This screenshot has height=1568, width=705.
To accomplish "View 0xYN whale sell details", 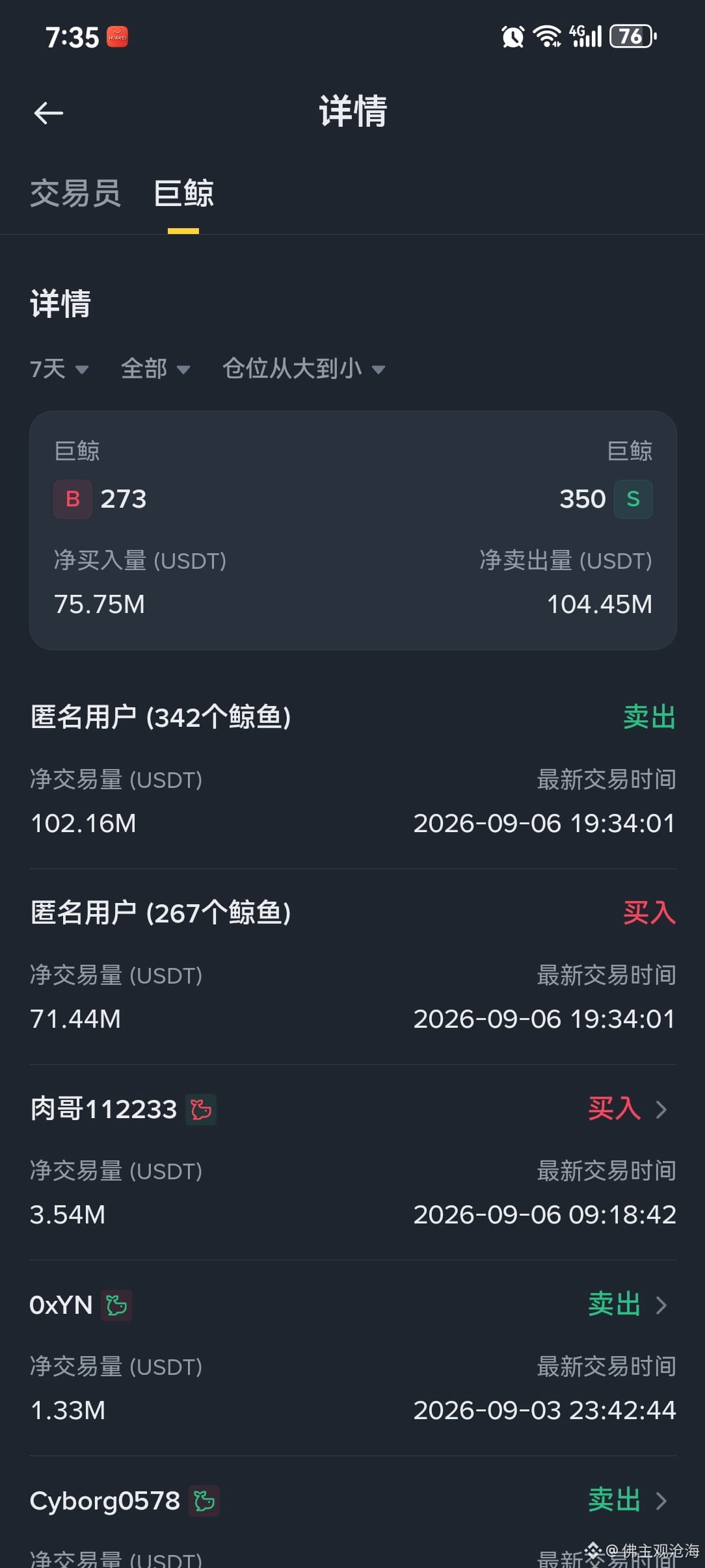I will [x=352, y=1358].
